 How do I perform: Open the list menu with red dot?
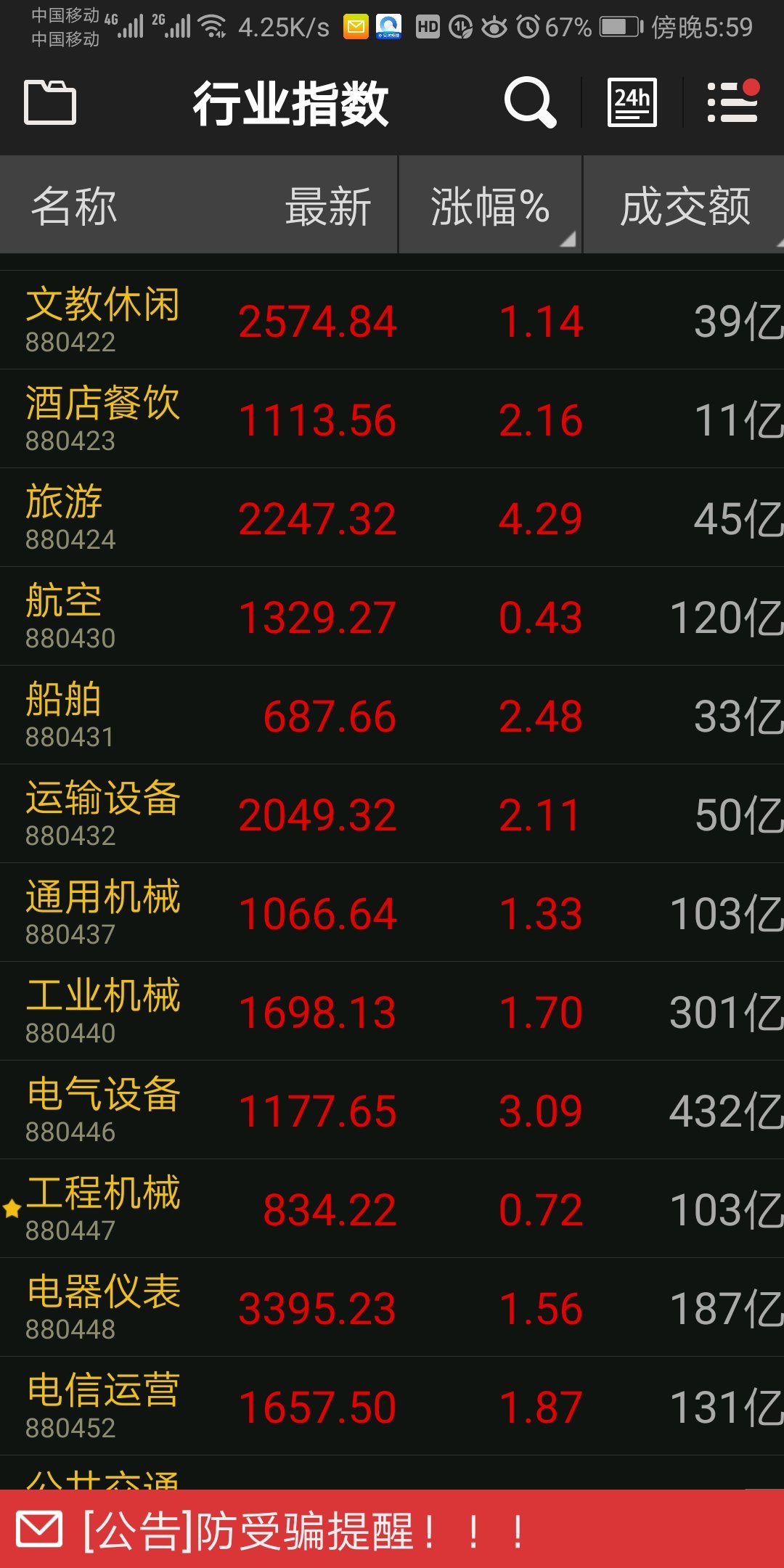tap(732, 102)
